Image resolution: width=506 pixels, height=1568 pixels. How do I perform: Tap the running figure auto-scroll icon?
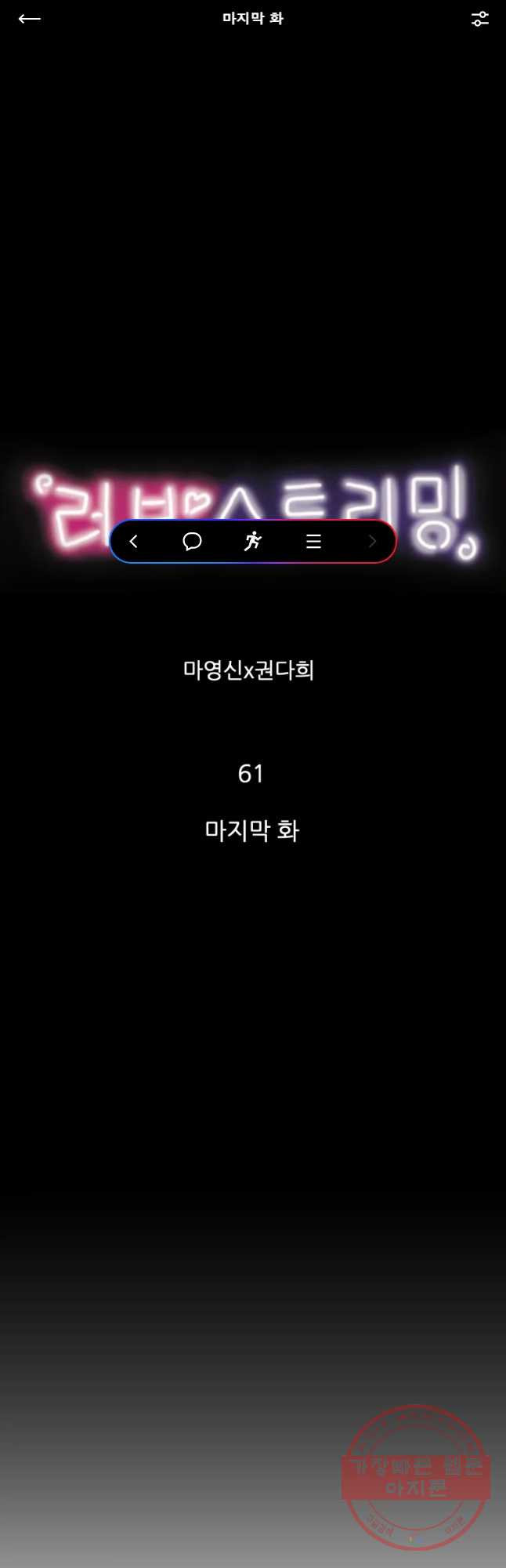pos(252,541)
